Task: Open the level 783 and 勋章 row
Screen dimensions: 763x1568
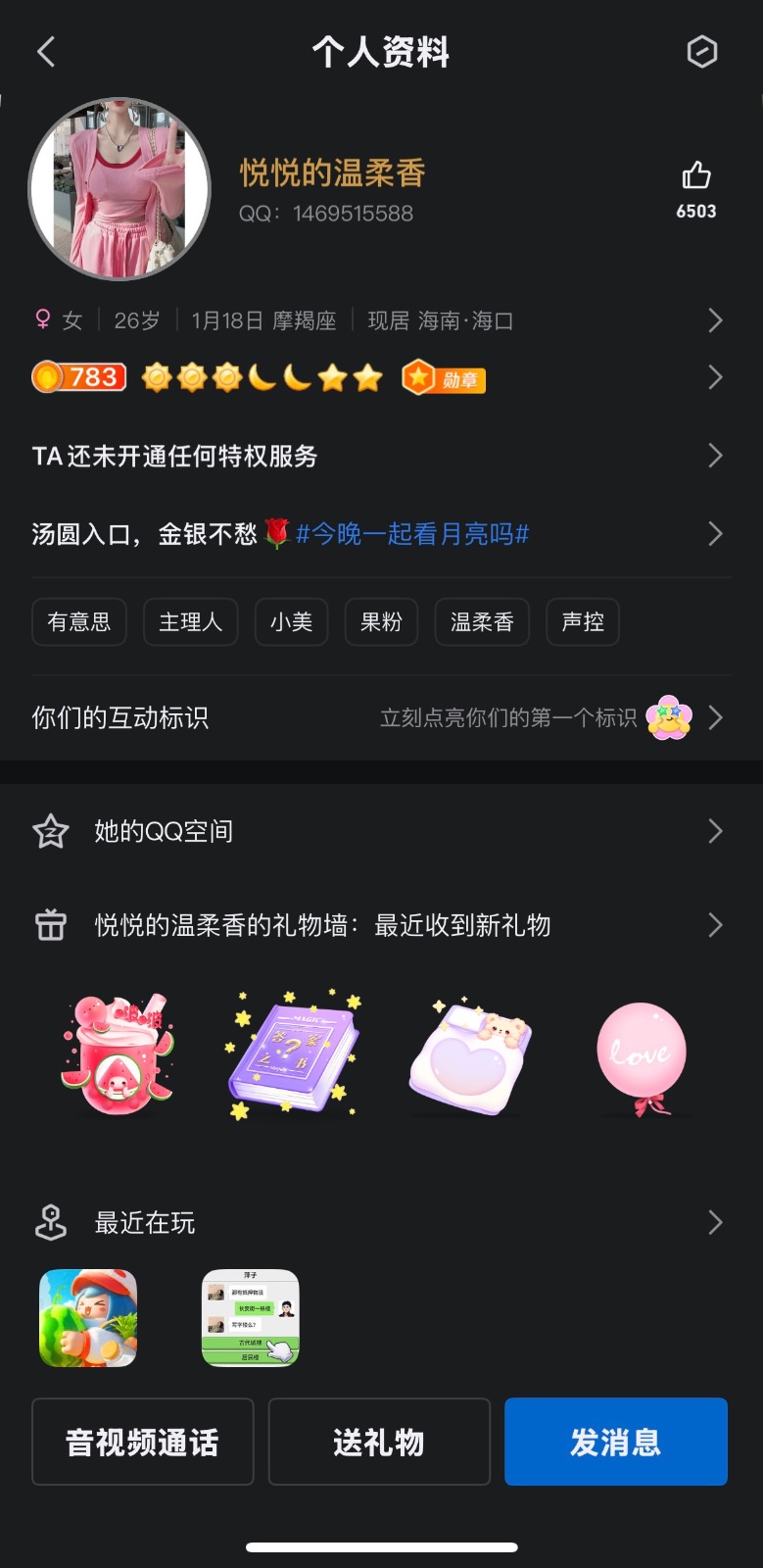Action: pos(380,377)
